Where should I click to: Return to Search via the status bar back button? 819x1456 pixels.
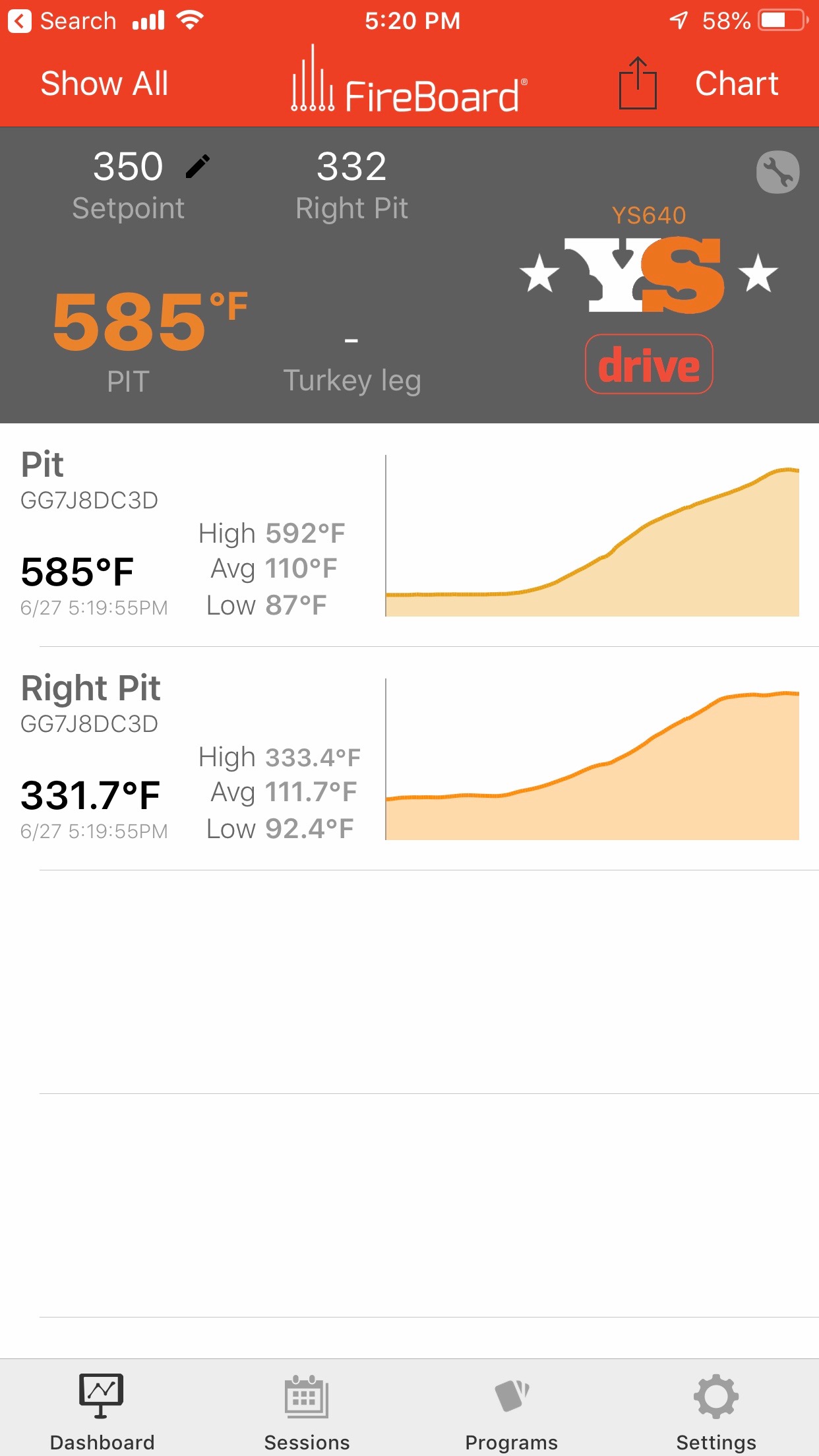pos(63,21)
